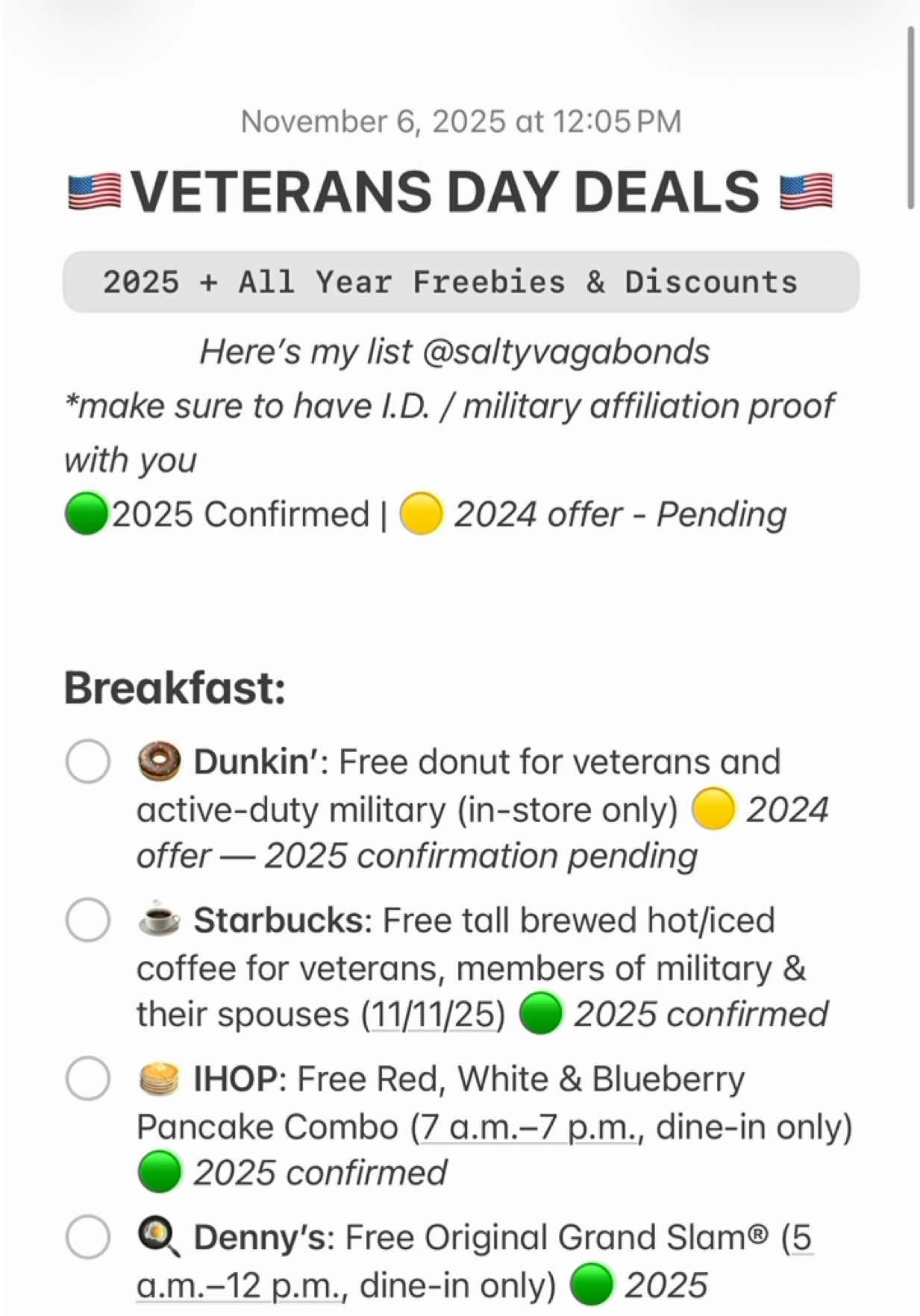Click the right American flag in the title
Viewport: 920px width, 1316px height.
point(807,192)
